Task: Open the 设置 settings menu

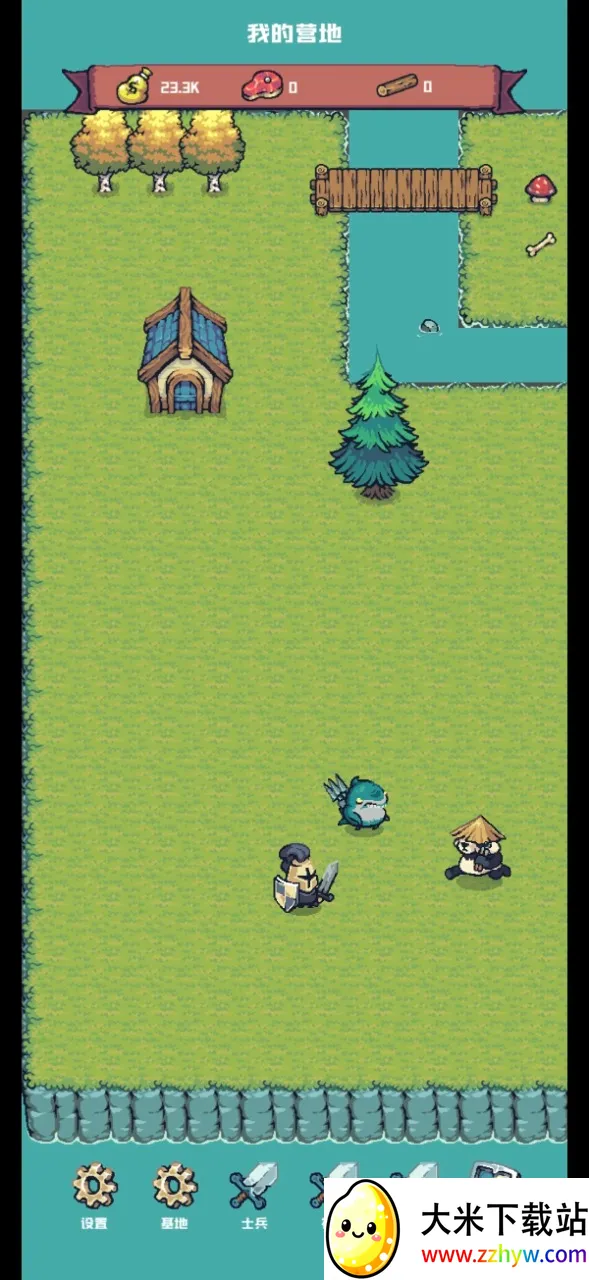Action: point(94,1194)
